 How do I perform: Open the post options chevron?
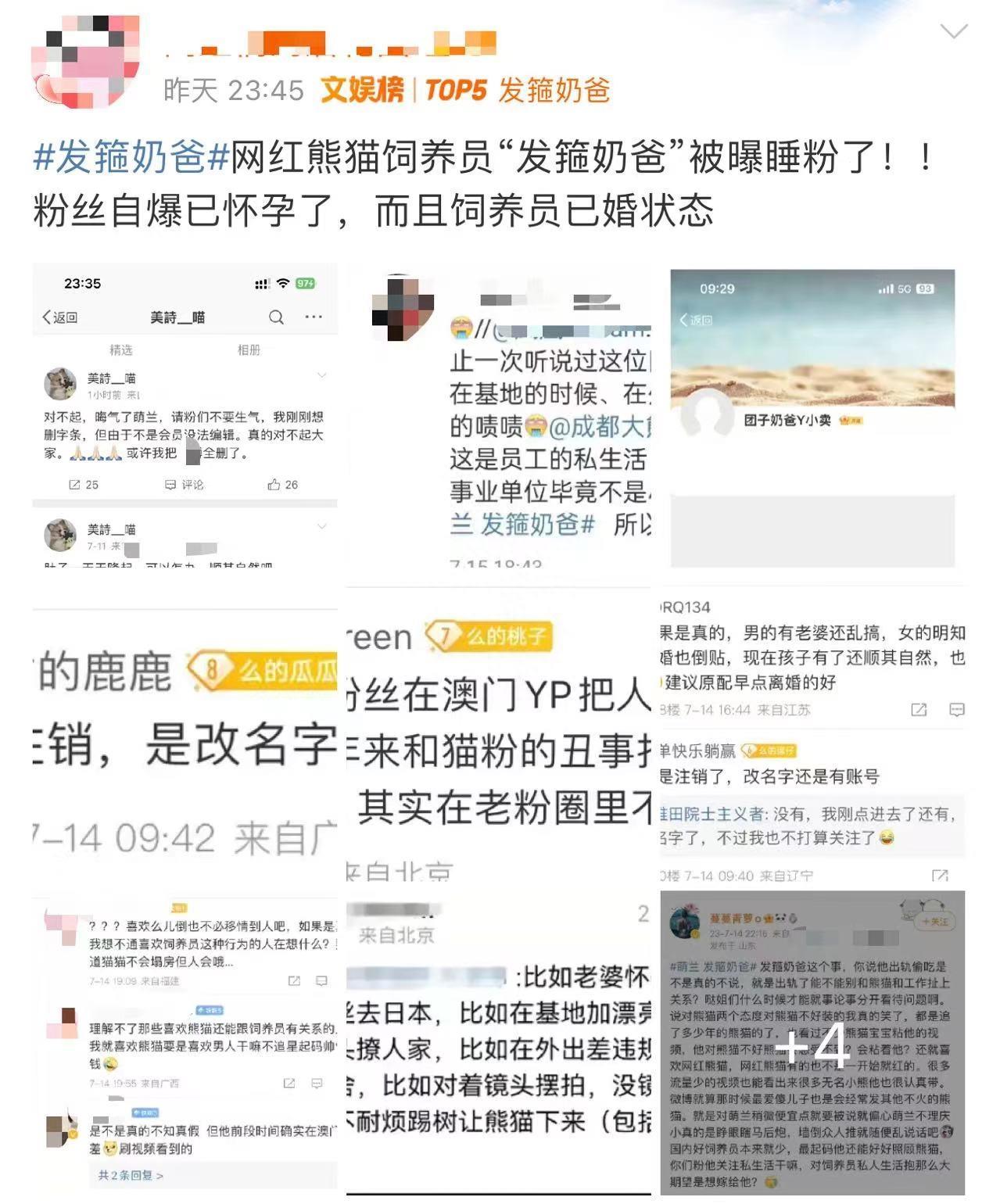pyautogui.click(x=953, y=31)
